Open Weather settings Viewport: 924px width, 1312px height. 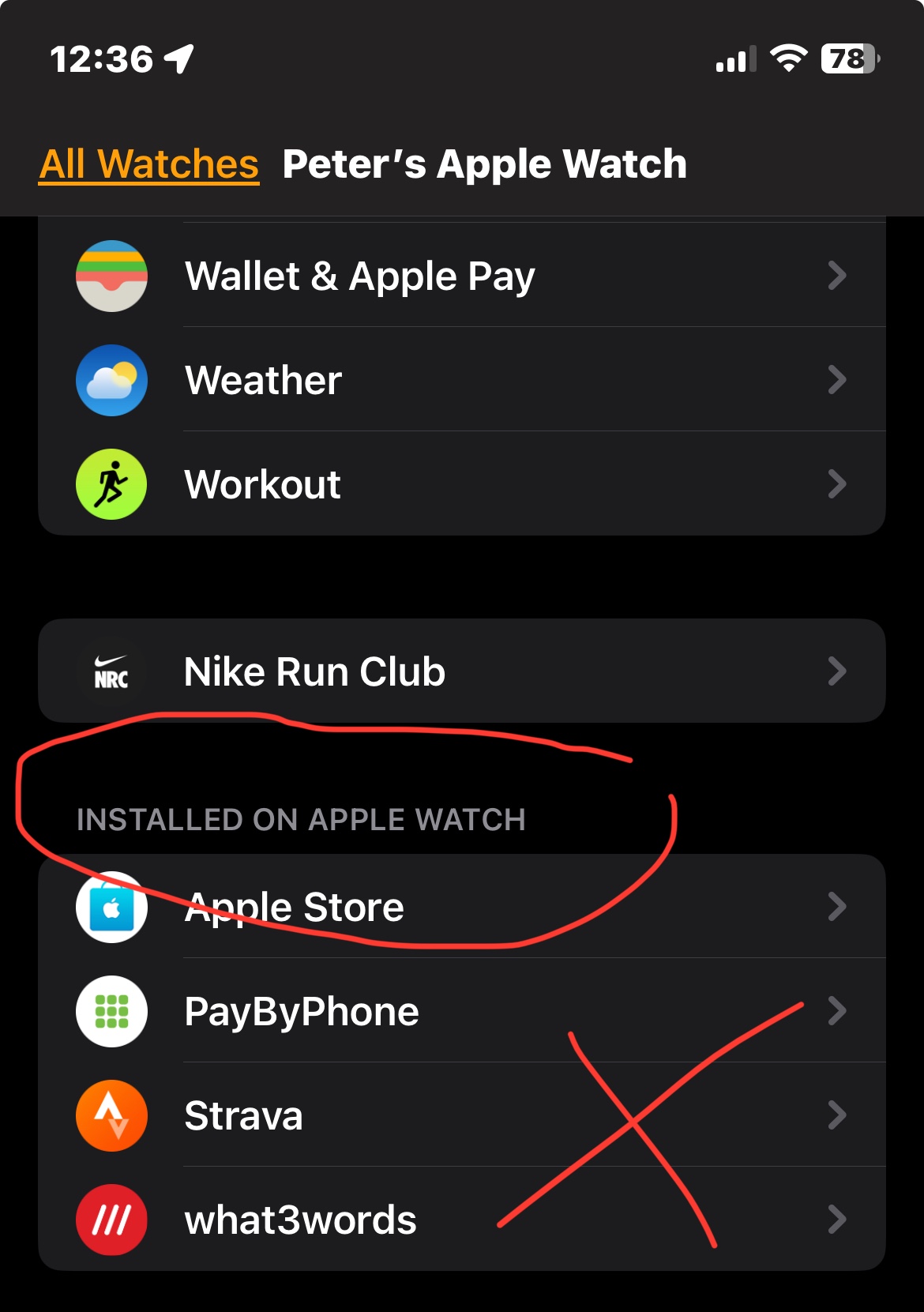(462, 380)
